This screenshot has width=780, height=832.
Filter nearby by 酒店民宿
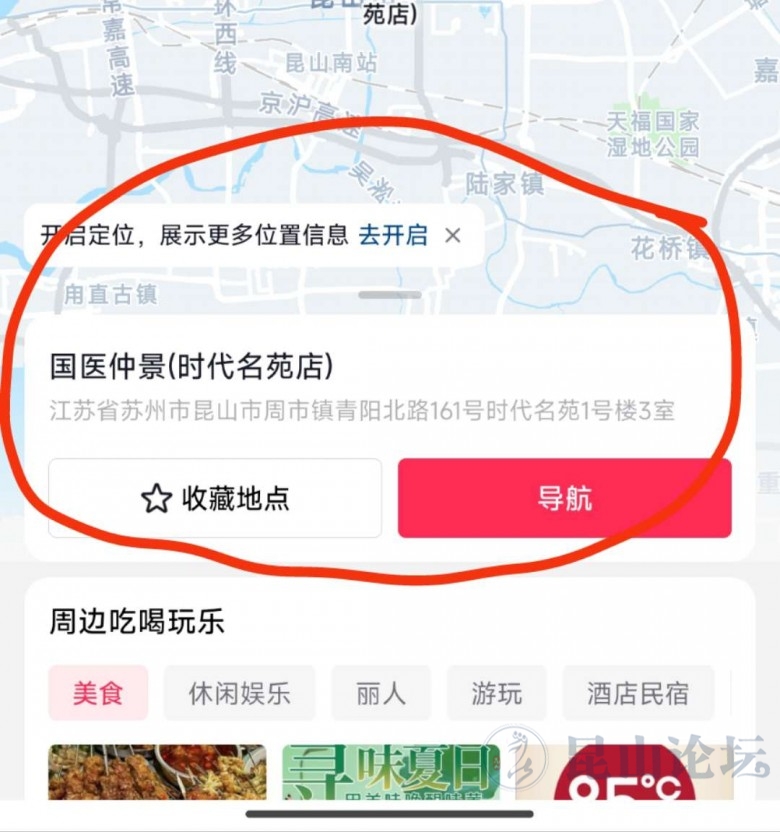(x=638, y=693)
